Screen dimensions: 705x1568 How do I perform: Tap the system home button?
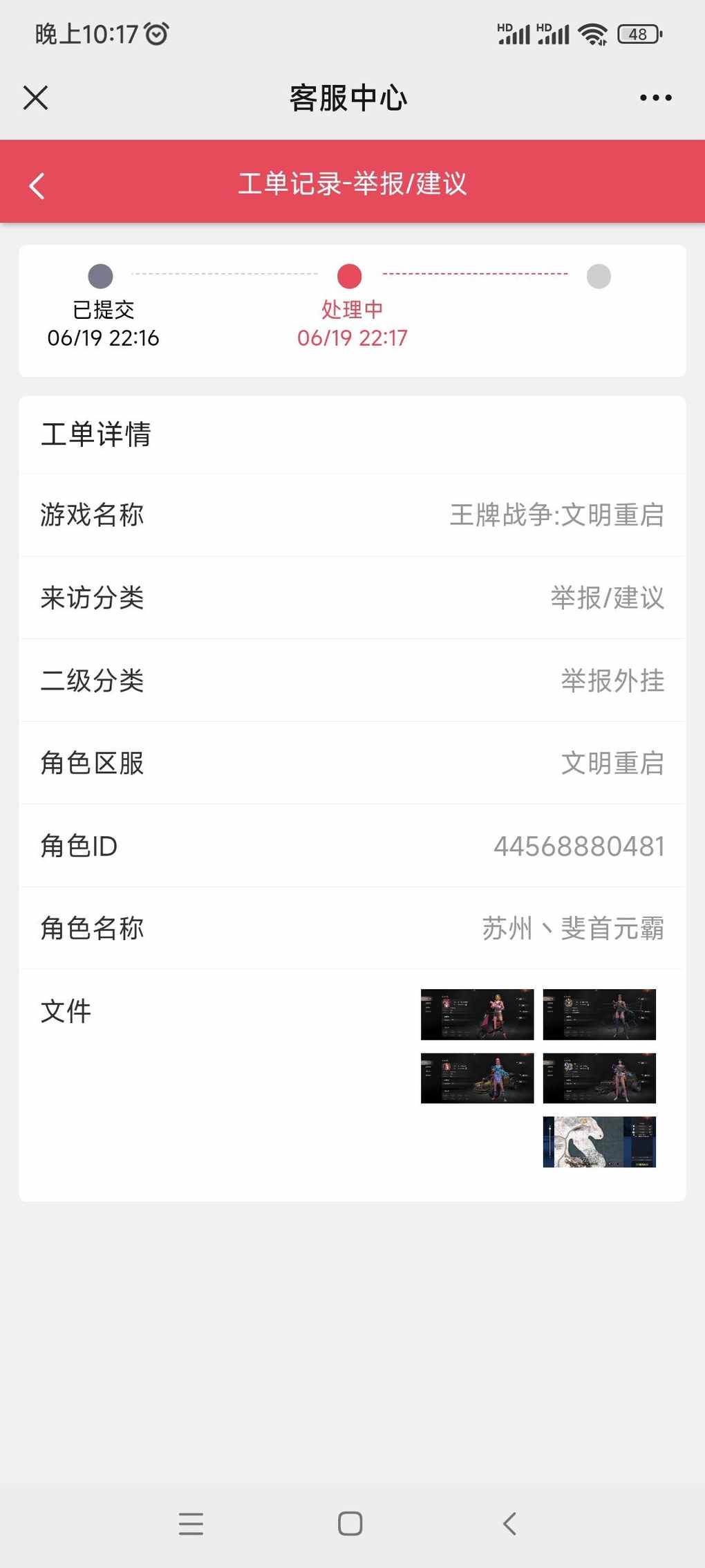(350, 1523)
